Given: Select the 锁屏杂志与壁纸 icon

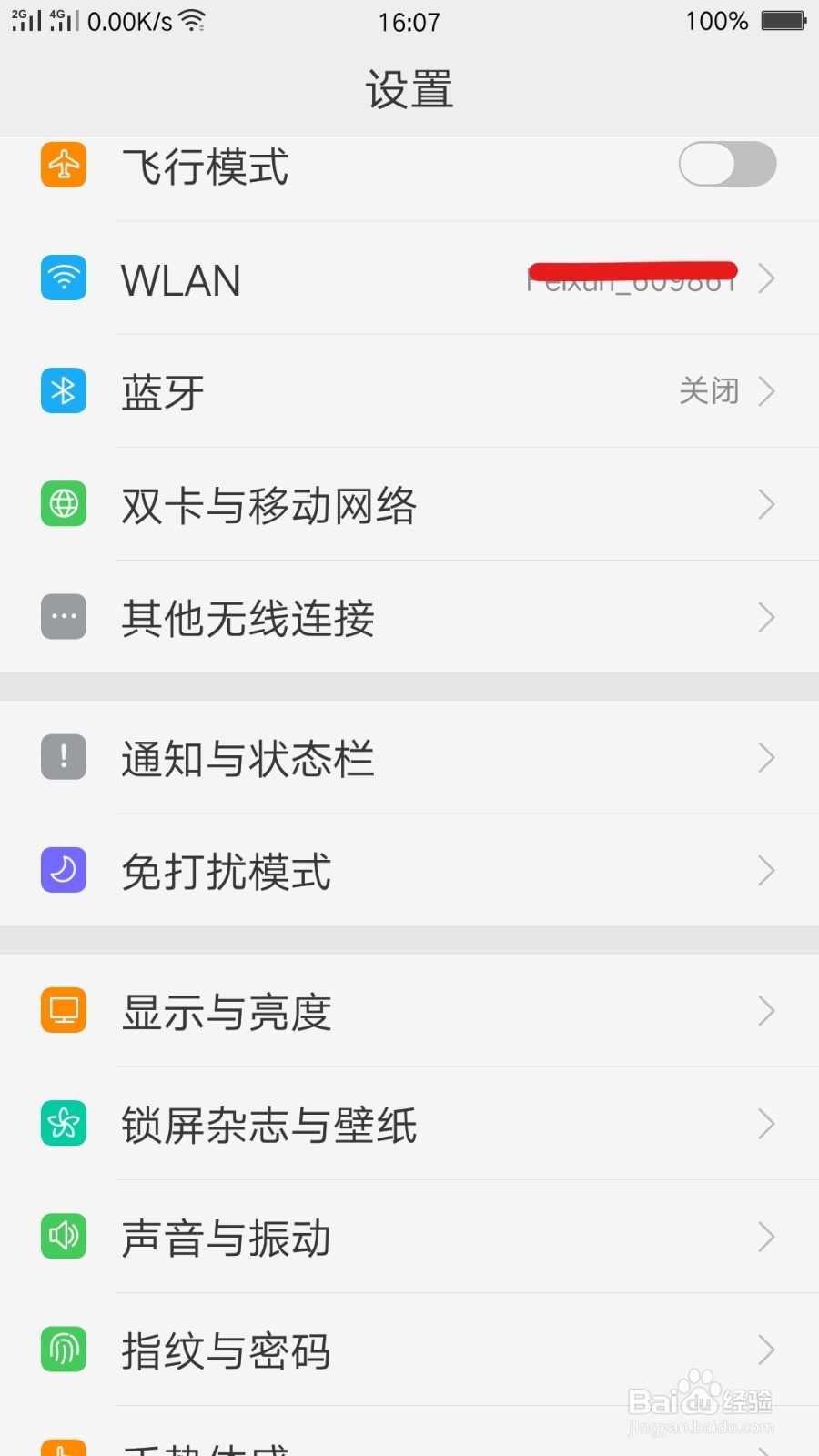Looking at the screenshot, I should coord(63,1124).
